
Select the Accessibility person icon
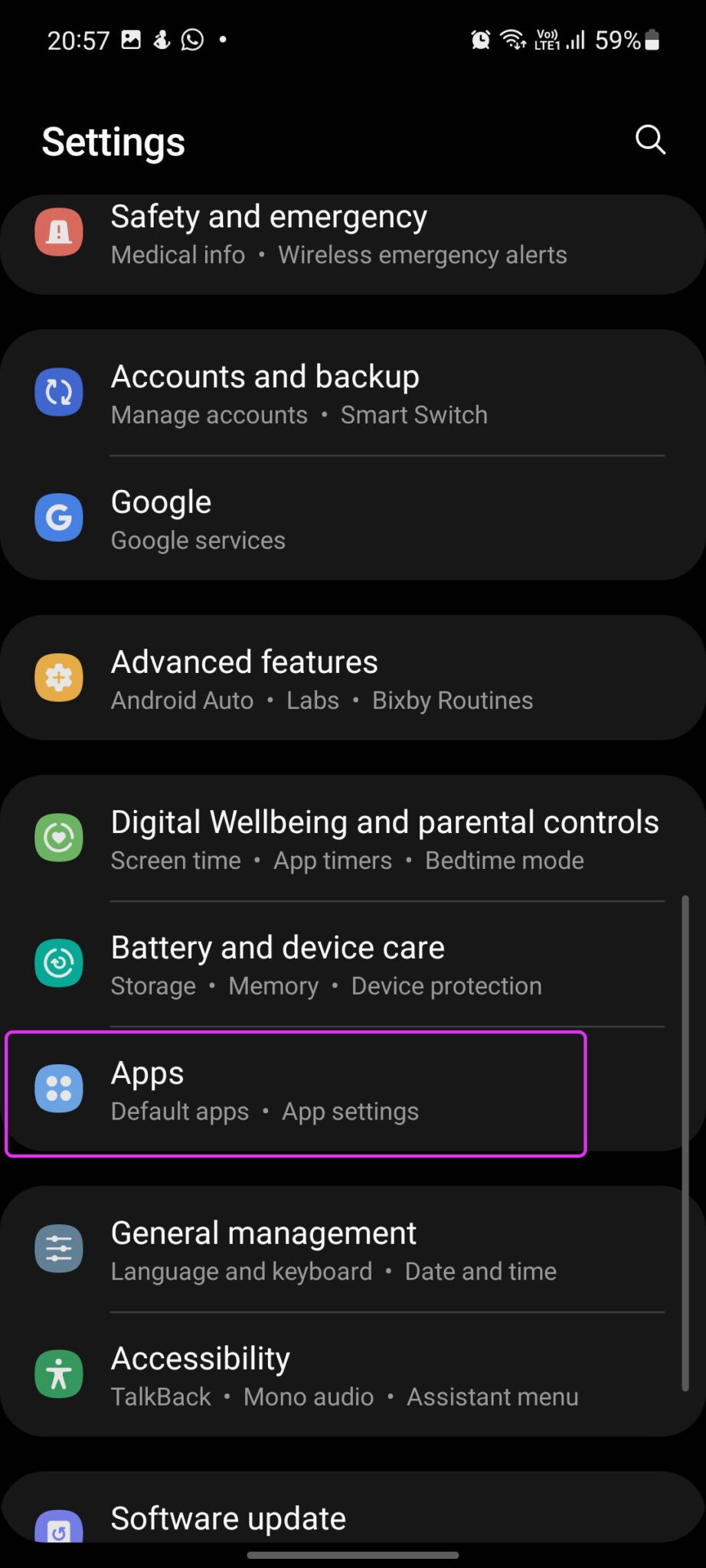[x=59, y=1374]
